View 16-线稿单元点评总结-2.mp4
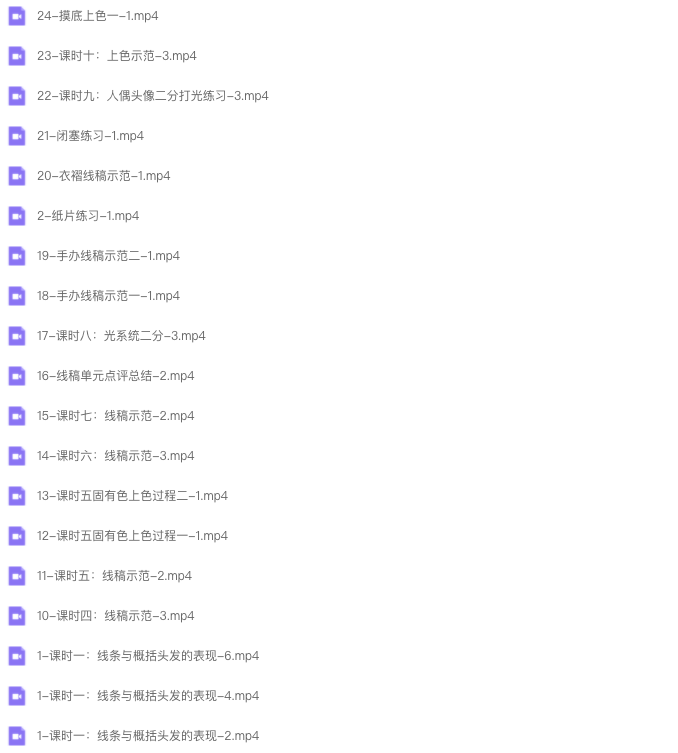 click(x=115, y=376)
